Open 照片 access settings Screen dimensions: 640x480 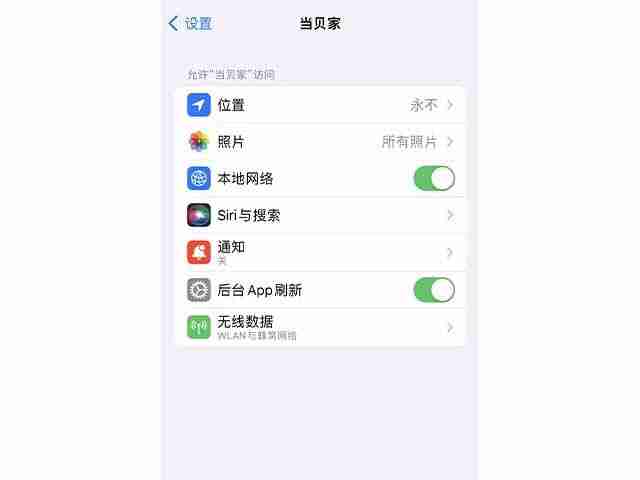pos(320,142)
